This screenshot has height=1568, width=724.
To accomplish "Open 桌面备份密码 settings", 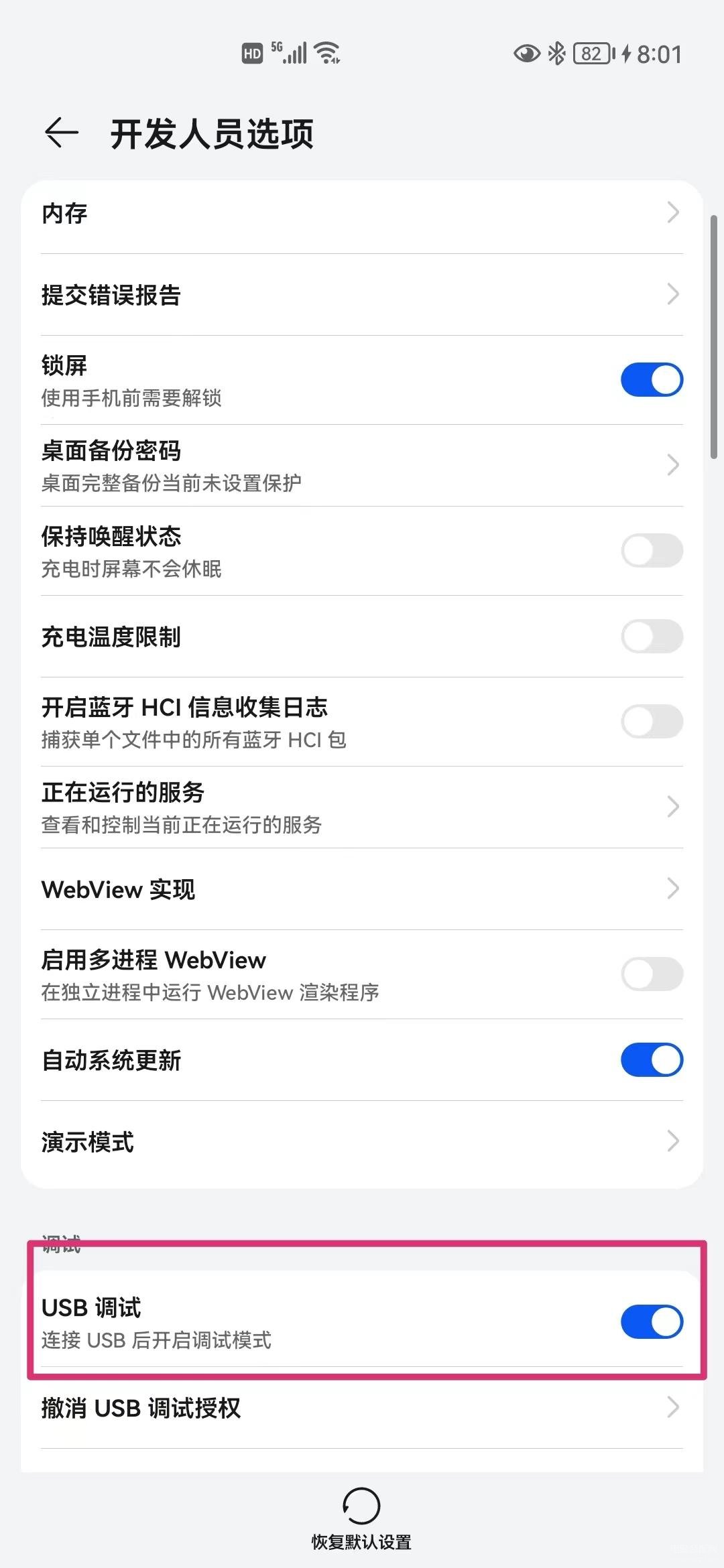I will pyautogui.click(x=362, y=465).
